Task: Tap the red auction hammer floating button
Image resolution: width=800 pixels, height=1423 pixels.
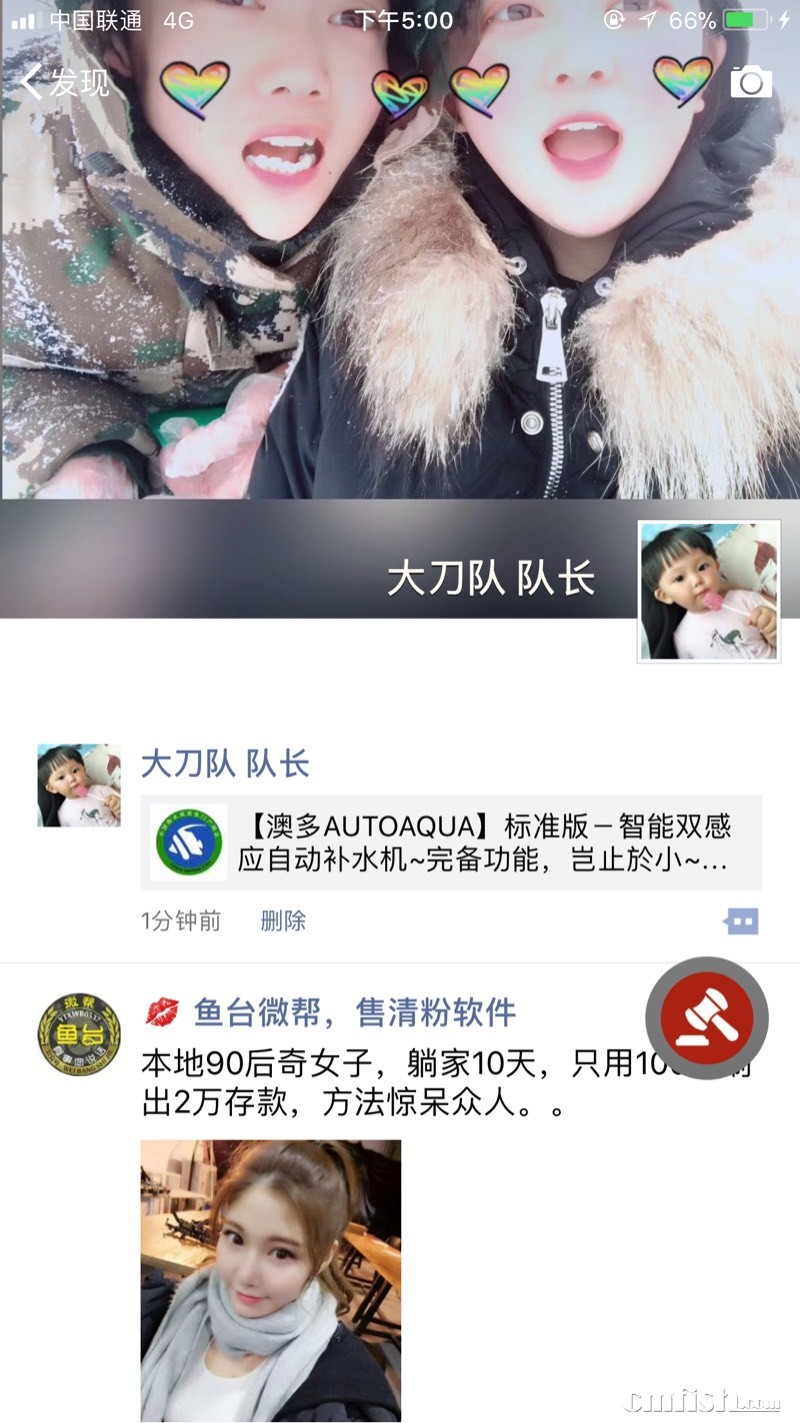Action: 707,1018
